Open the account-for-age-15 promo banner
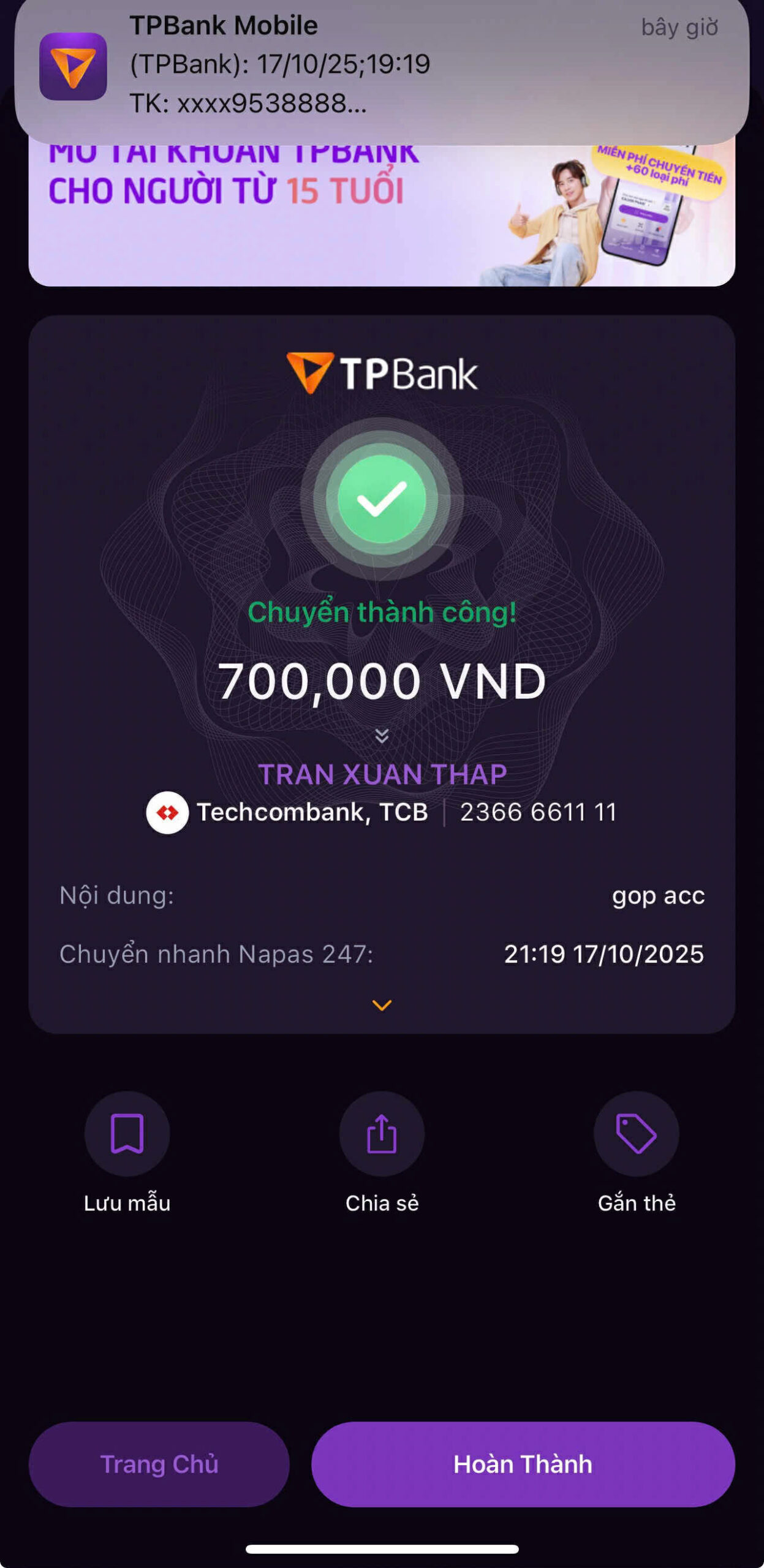Image resolution: width=764 pixels, height=1568 pixels. click(x=381, y=214)
